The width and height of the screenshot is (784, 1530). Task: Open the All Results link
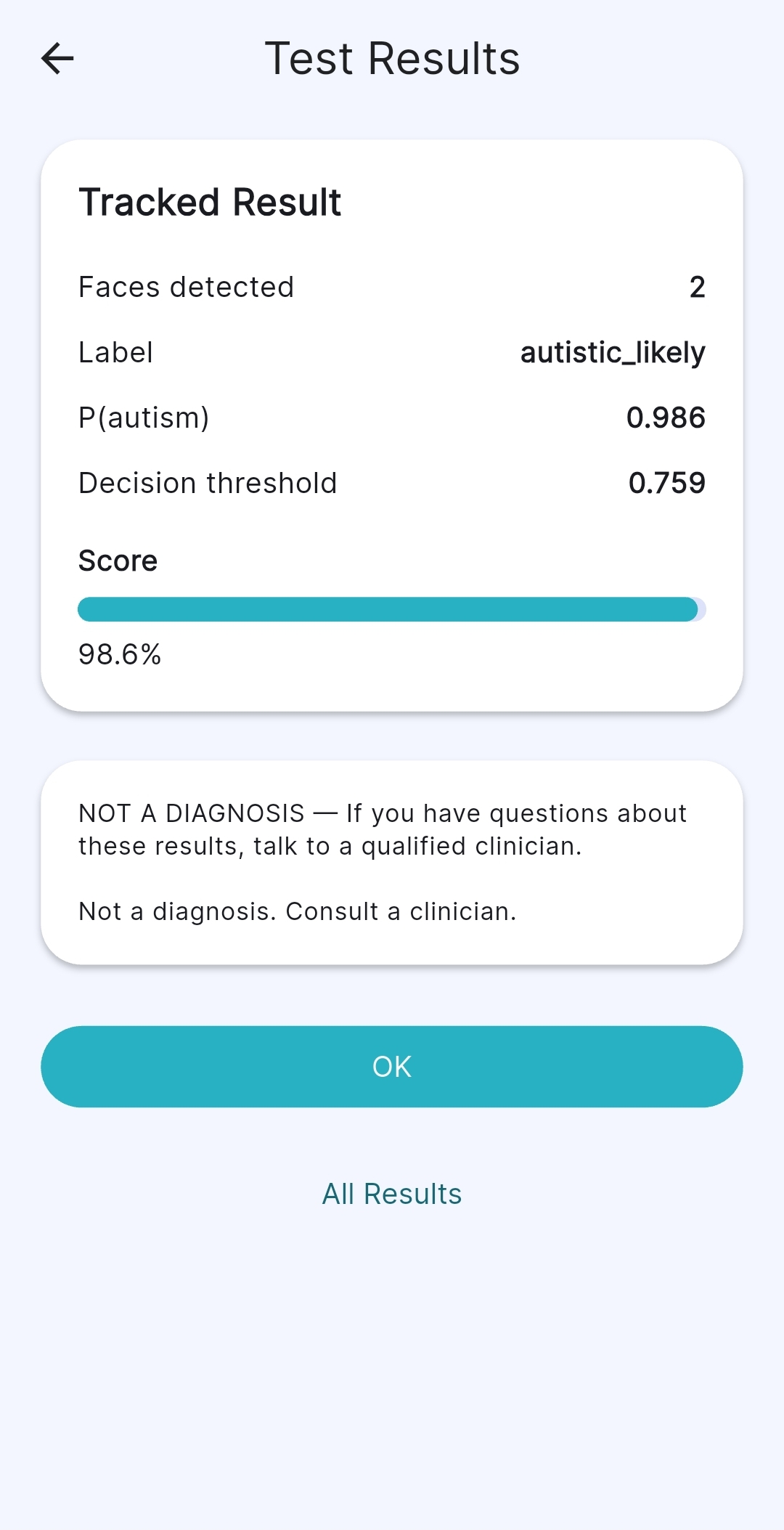pyautogui.click(x=392, y=1194)
